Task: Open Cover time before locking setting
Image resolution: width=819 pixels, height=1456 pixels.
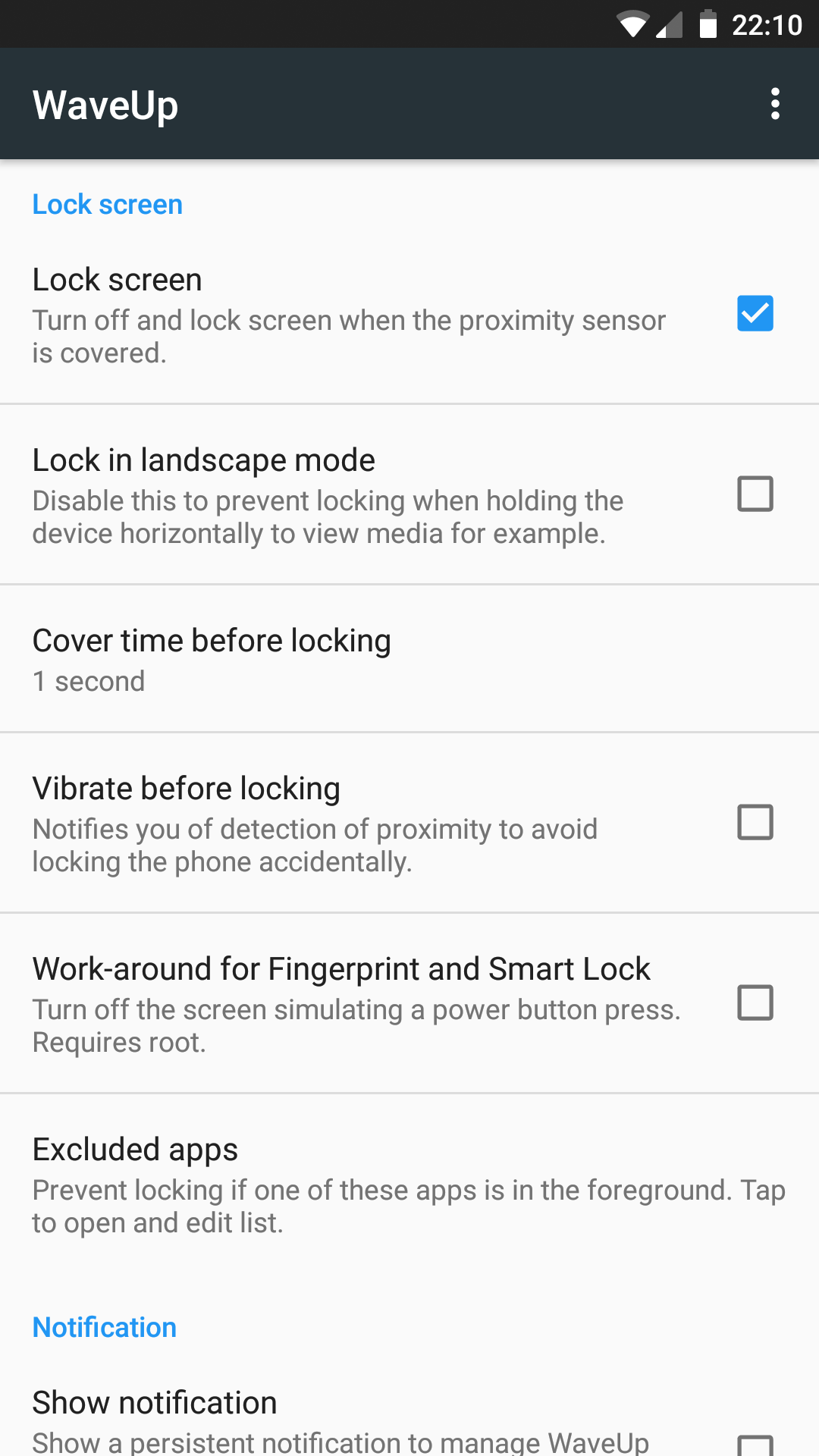Action: coord(409,658)
